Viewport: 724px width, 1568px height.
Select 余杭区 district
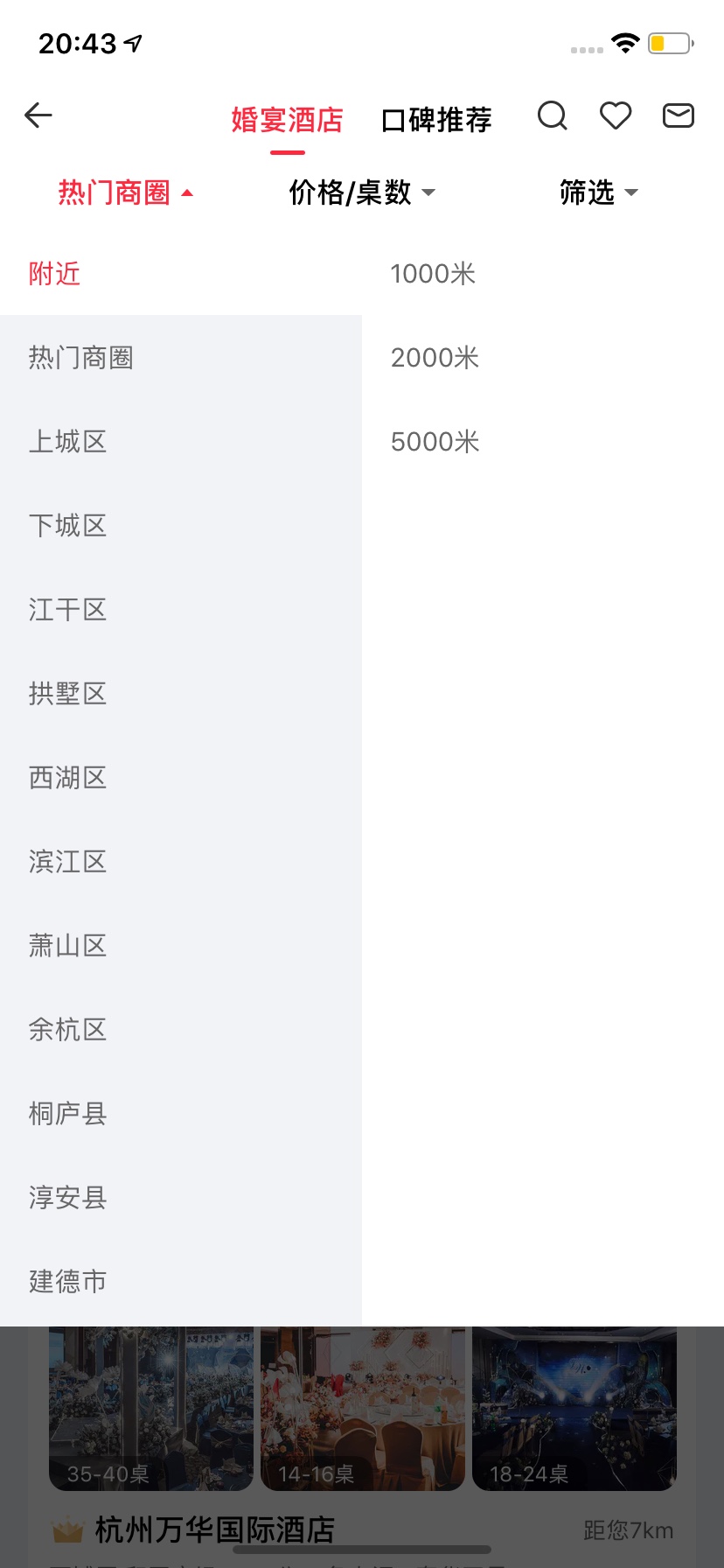pyautogui.click(x=67, y=1030)
